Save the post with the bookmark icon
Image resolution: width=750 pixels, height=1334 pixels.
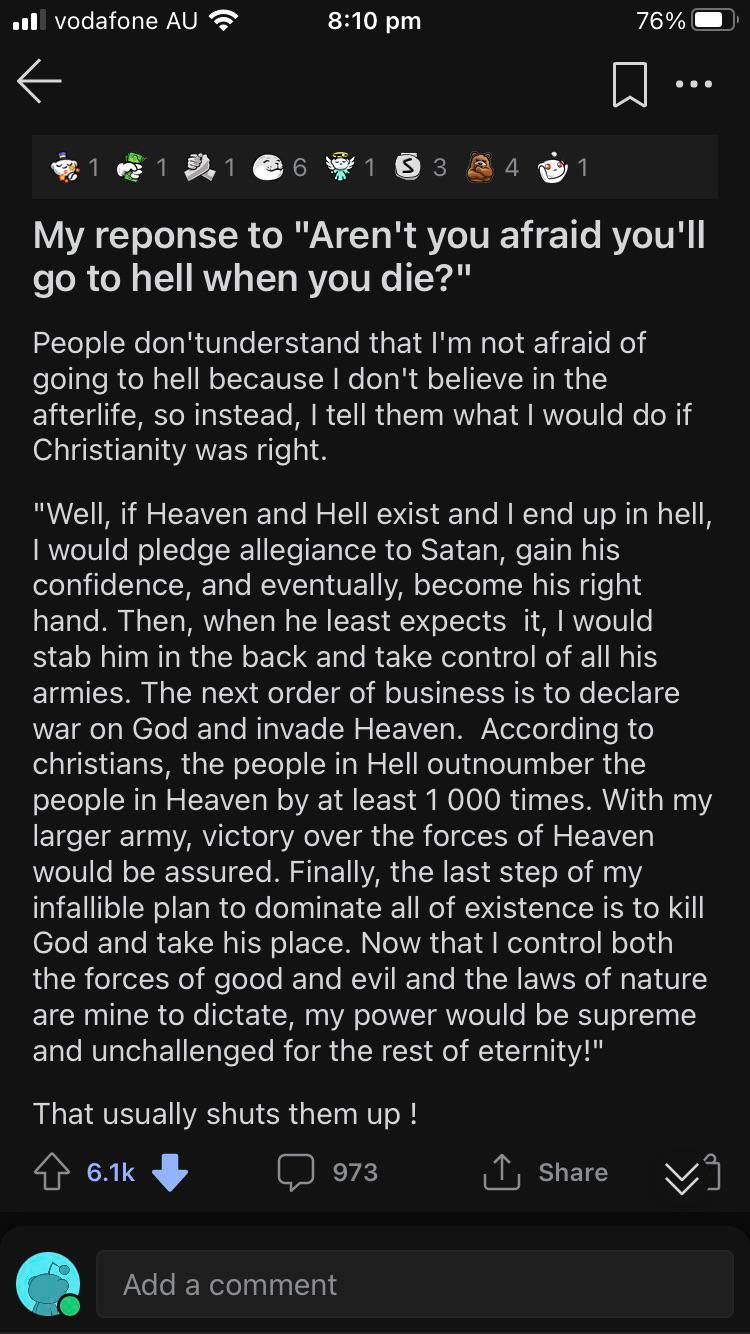[x=630, y=84]
